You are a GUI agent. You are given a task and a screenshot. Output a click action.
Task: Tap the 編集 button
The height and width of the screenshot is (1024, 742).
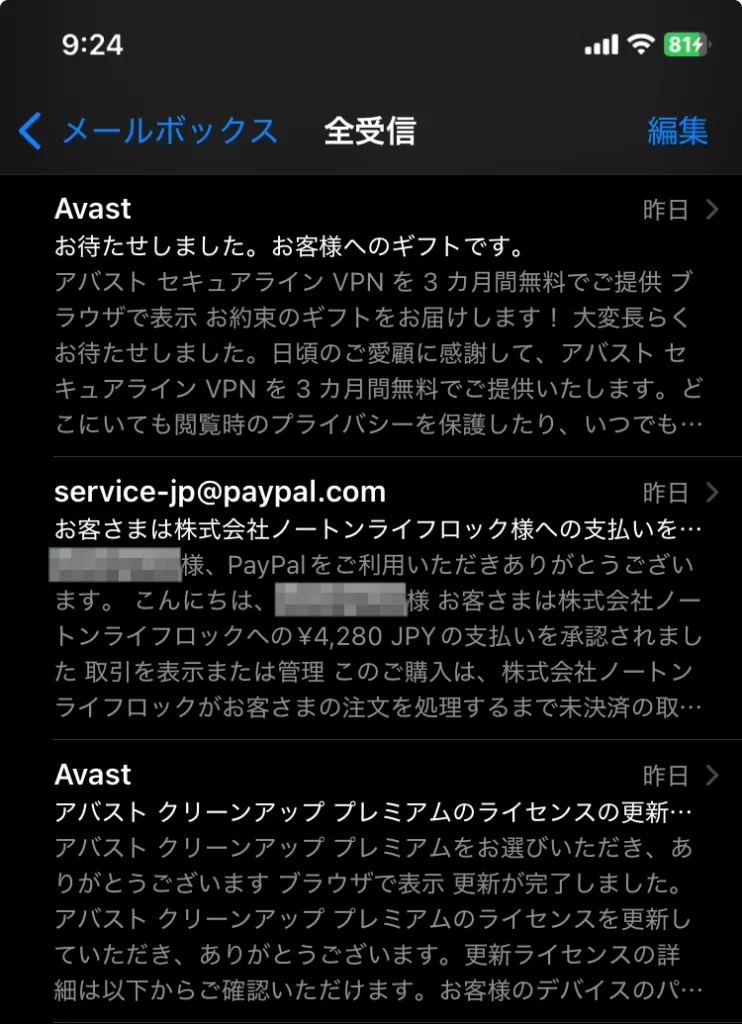pos(677,131)
